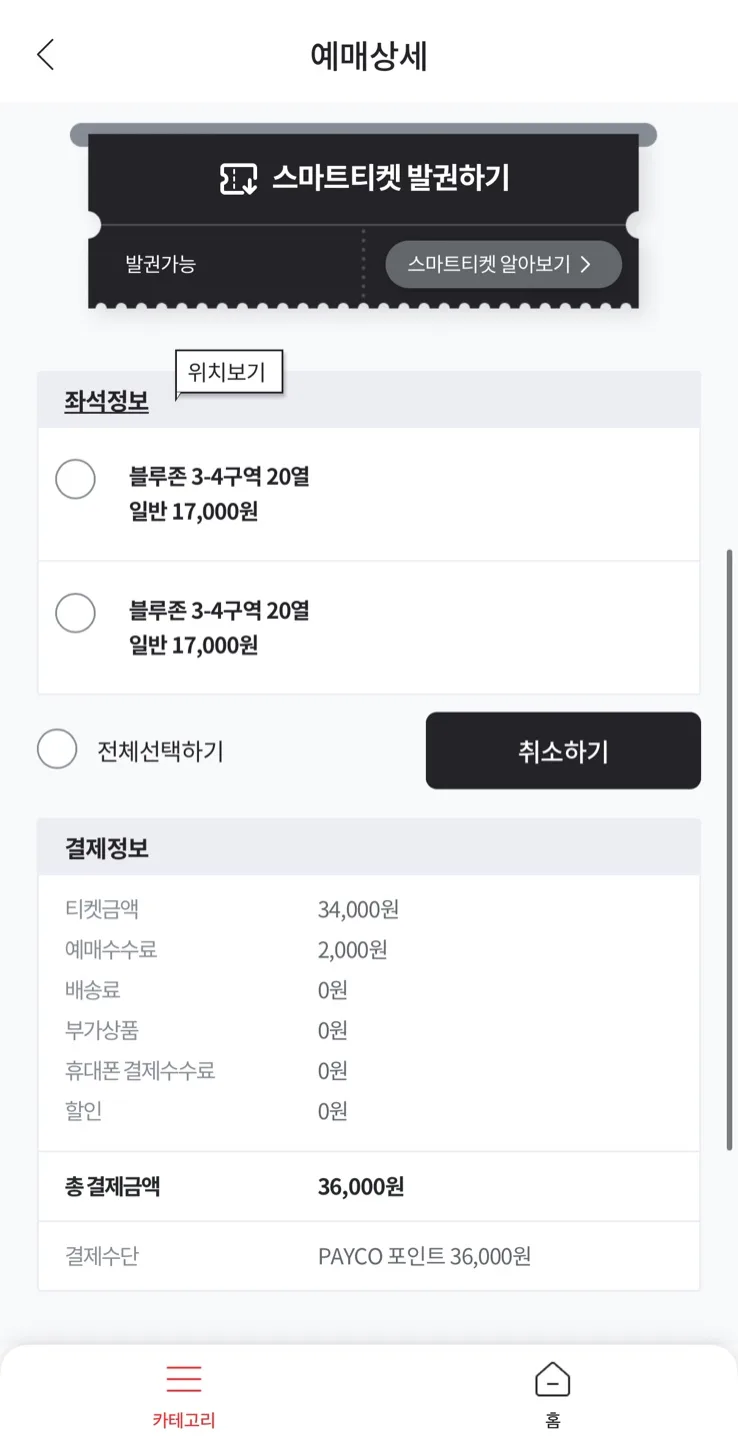Tap the underlined 좌석정보 link
The width and height of the screenshot is (738, 1440).
click(107, 401)
